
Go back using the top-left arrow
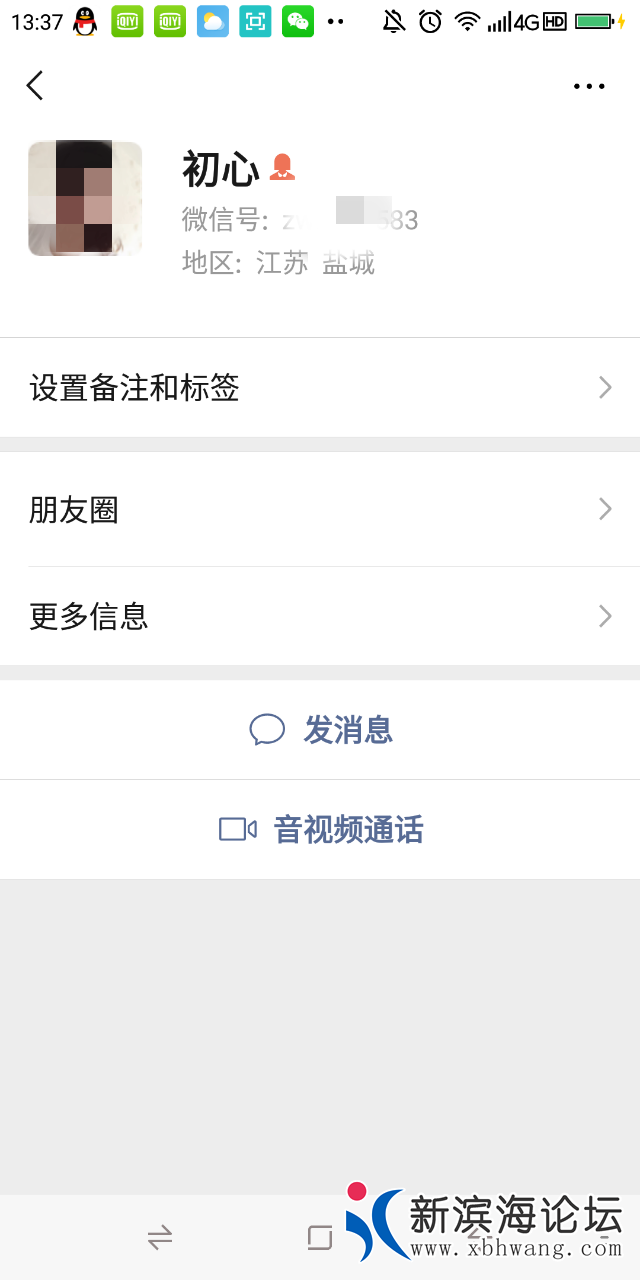pos(35,86)
